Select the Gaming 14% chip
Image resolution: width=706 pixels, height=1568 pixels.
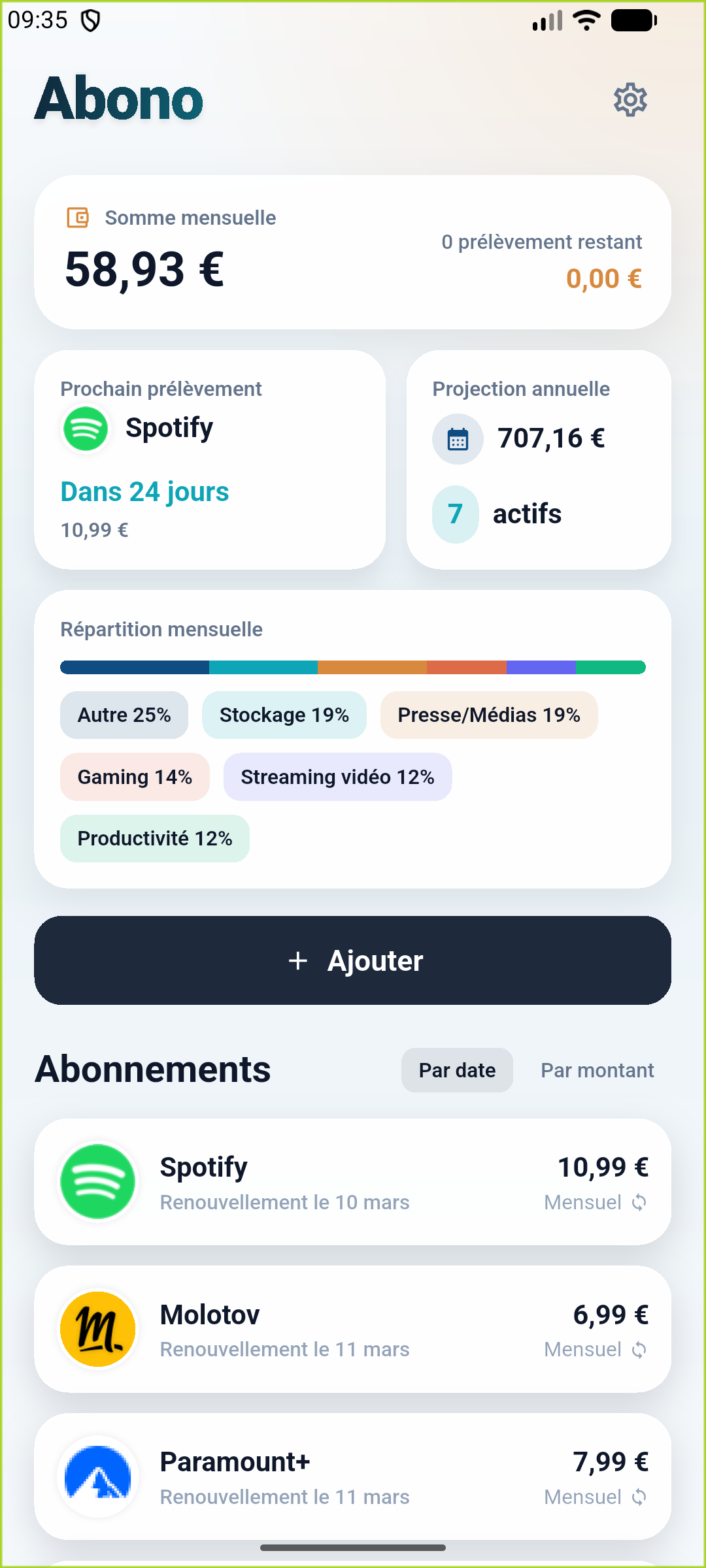(x=135, y=777)
